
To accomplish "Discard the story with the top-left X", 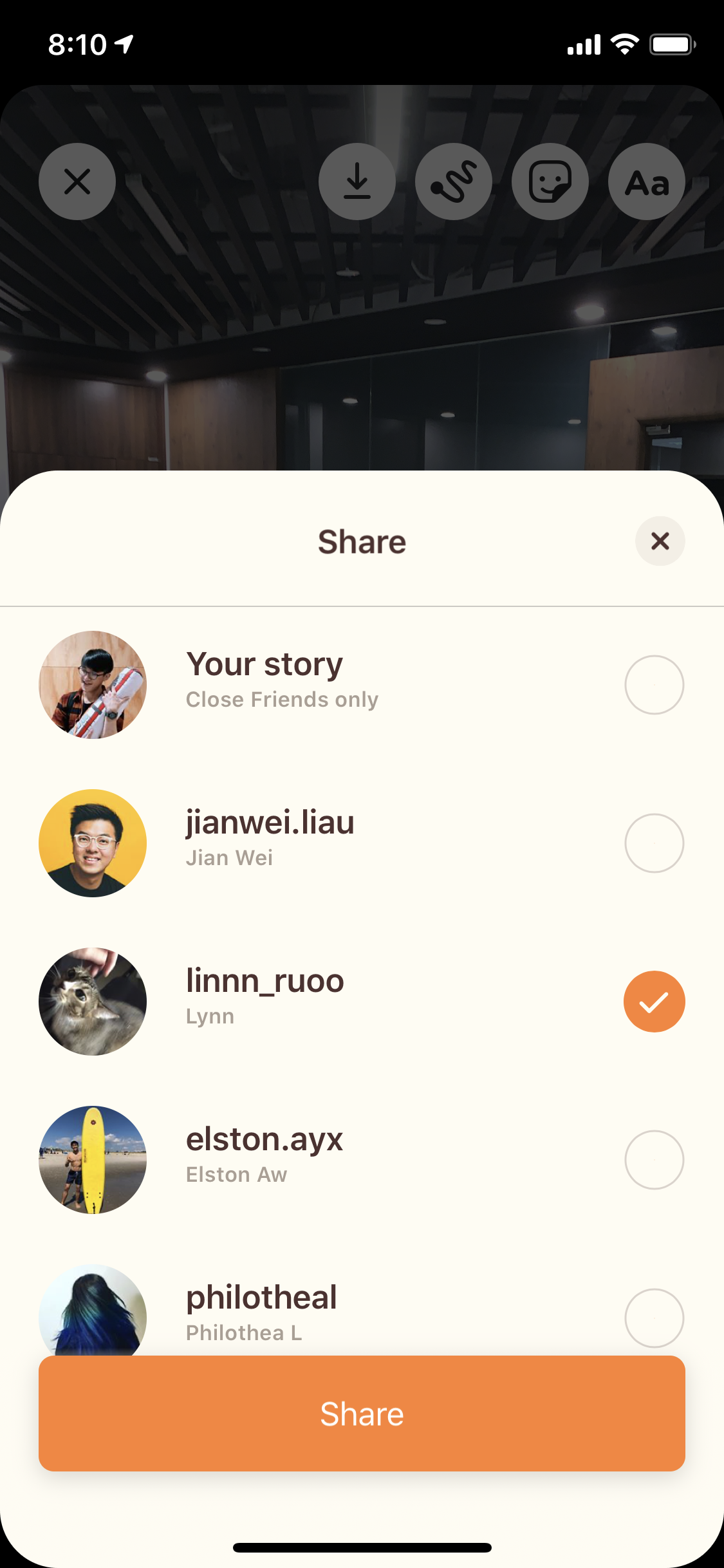I will tap(77, 182).
